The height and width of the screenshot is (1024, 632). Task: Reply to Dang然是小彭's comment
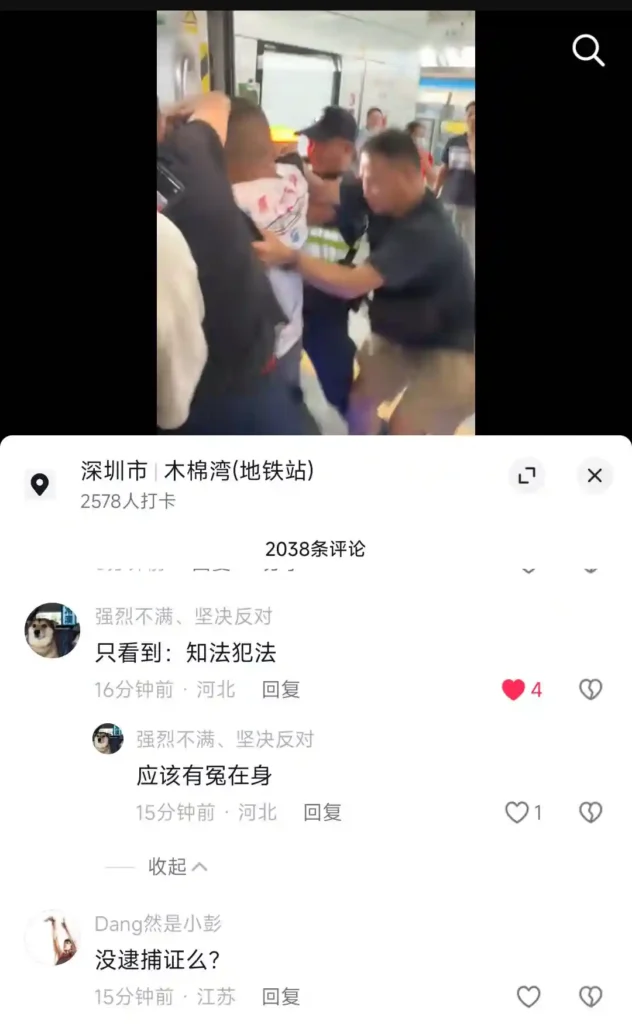click(x=281, y=996)
